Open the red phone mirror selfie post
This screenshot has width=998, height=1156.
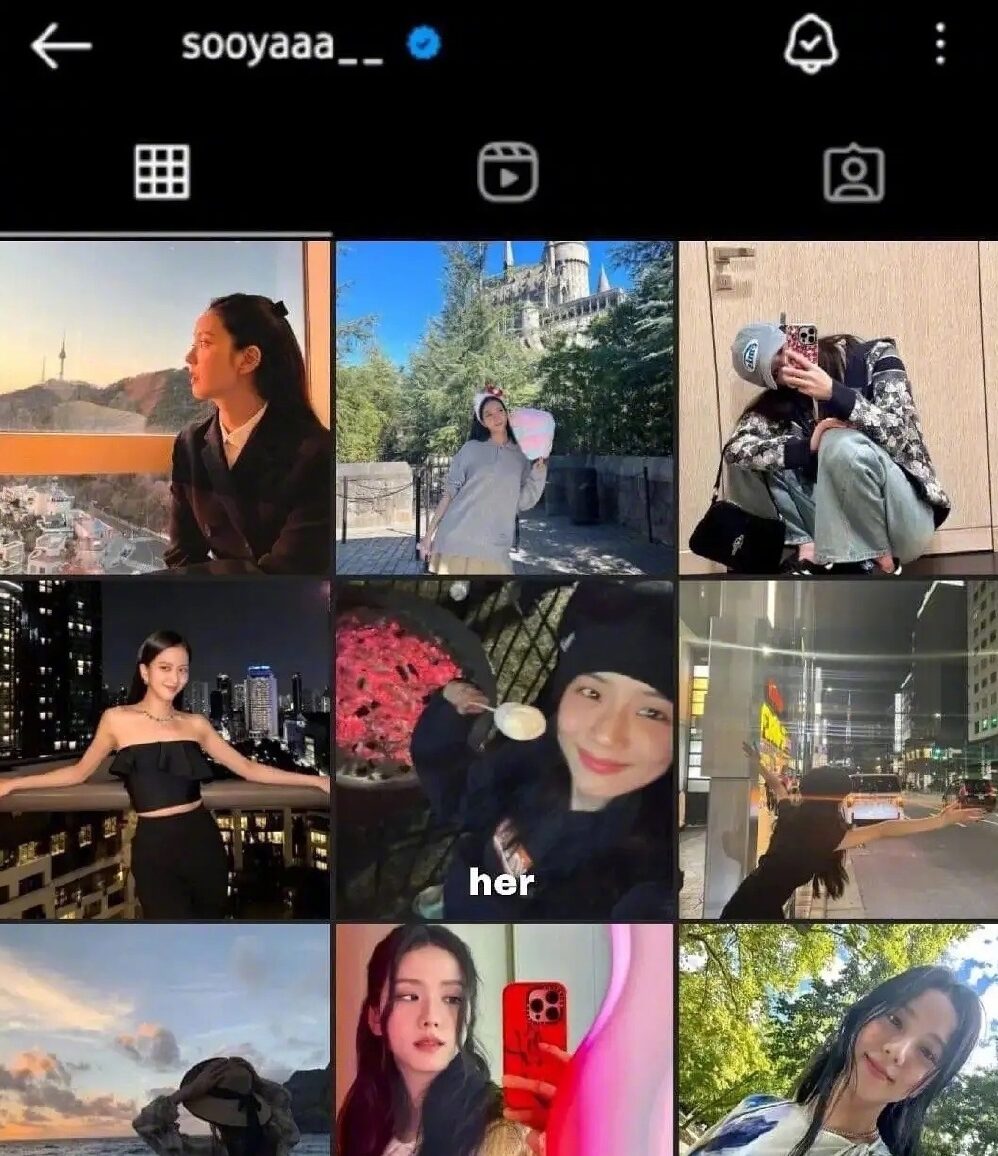click(505, 1040)
